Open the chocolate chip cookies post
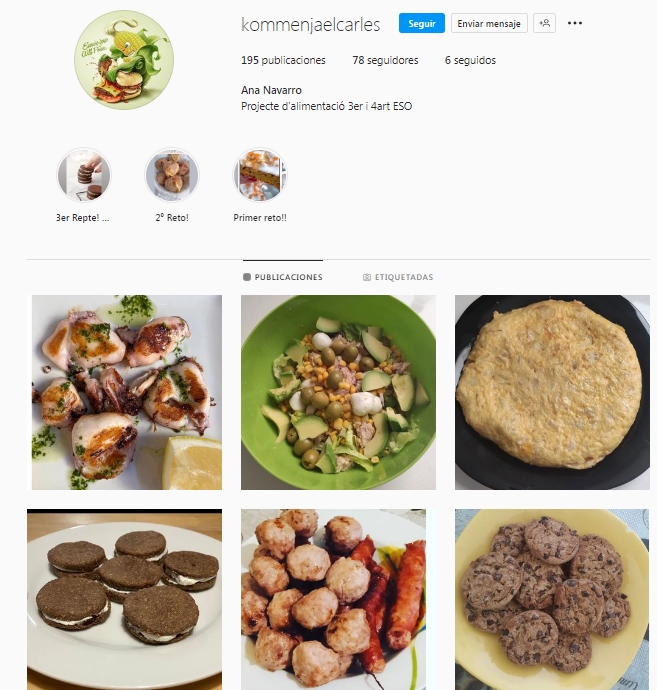The width and height of the screenshot is (657, 690). click(552, 598)
